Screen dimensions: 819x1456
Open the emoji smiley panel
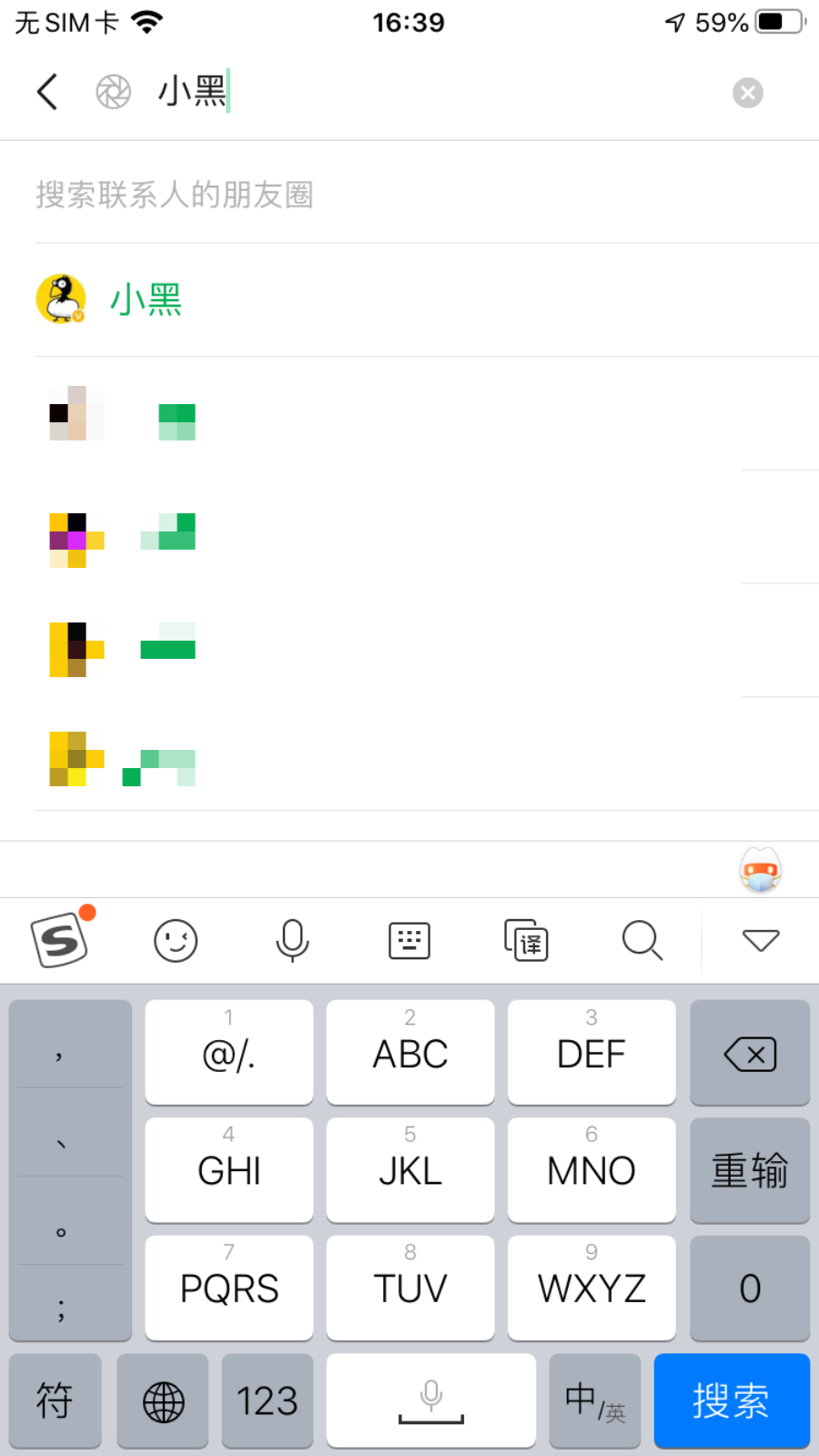click(176, 940)
